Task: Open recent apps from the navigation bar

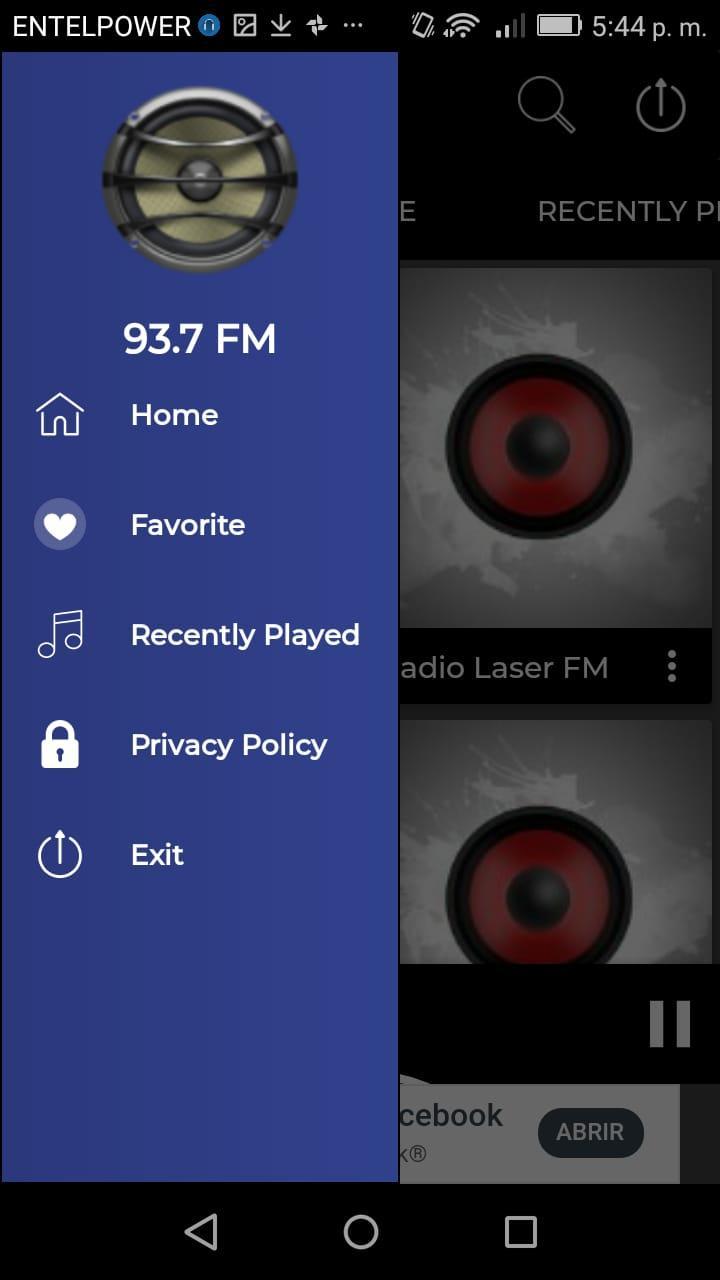Action: coord(520,1232)
